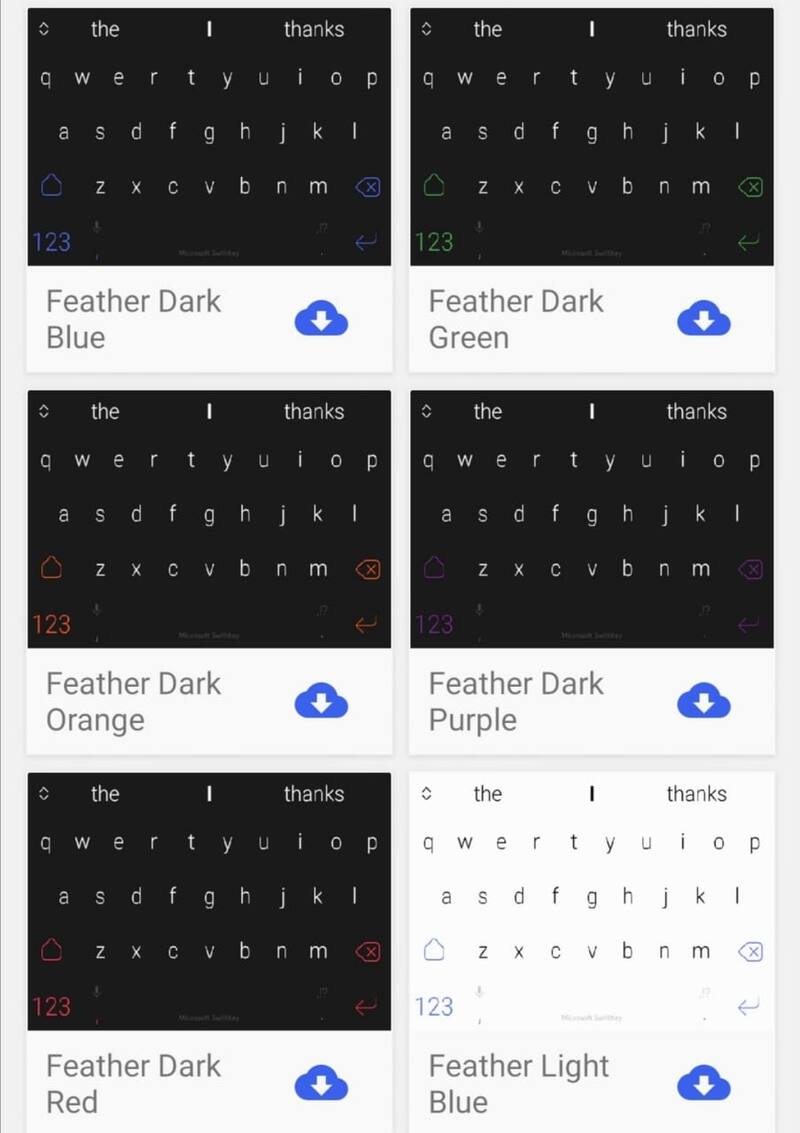800x1133 pixels.
Task: Download the Feather Dark Purple theme
Action: [704, 702]
